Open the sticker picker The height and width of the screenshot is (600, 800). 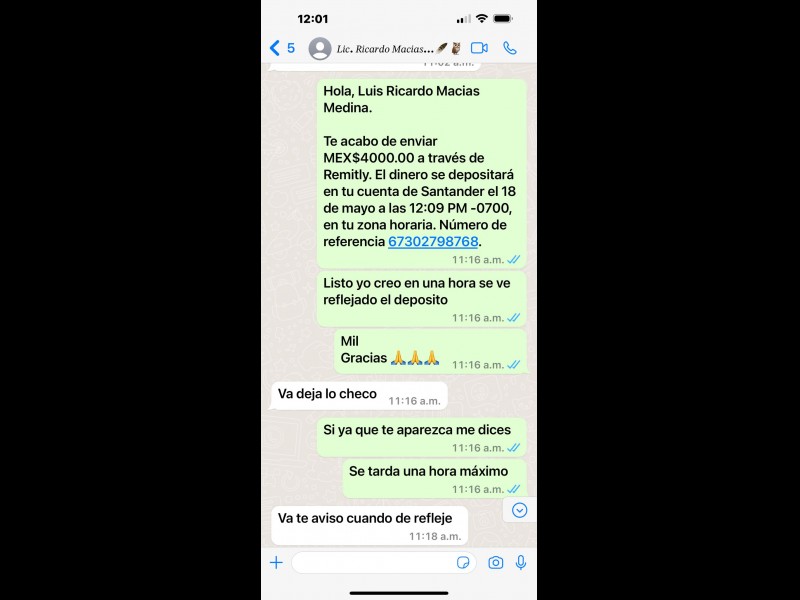point(463,563)
